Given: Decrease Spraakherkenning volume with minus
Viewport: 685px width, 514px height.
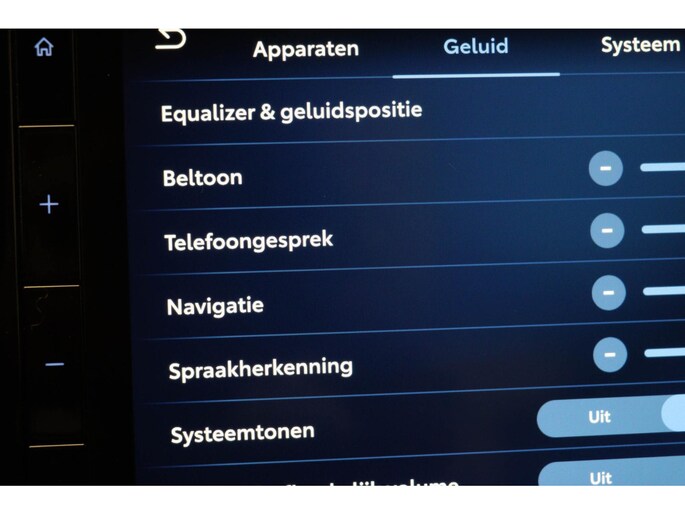Looking at the screenshot, I should tap(609, 354).
